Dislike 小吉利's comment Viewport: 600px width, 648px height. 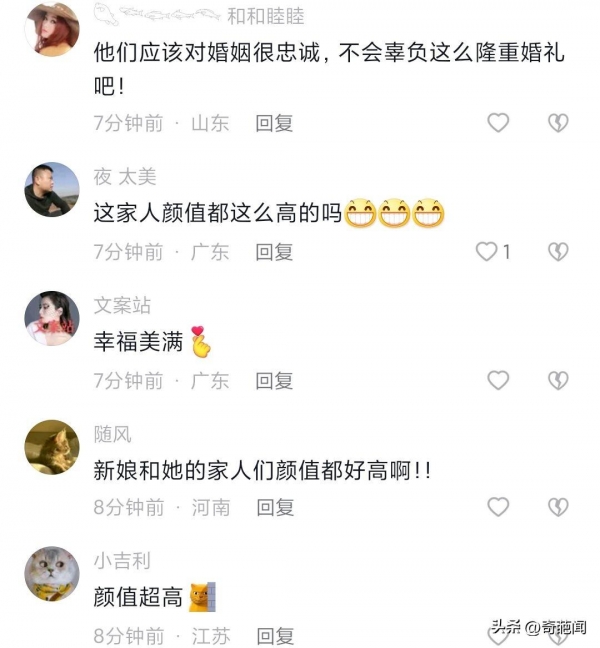(x=558, y=635)
